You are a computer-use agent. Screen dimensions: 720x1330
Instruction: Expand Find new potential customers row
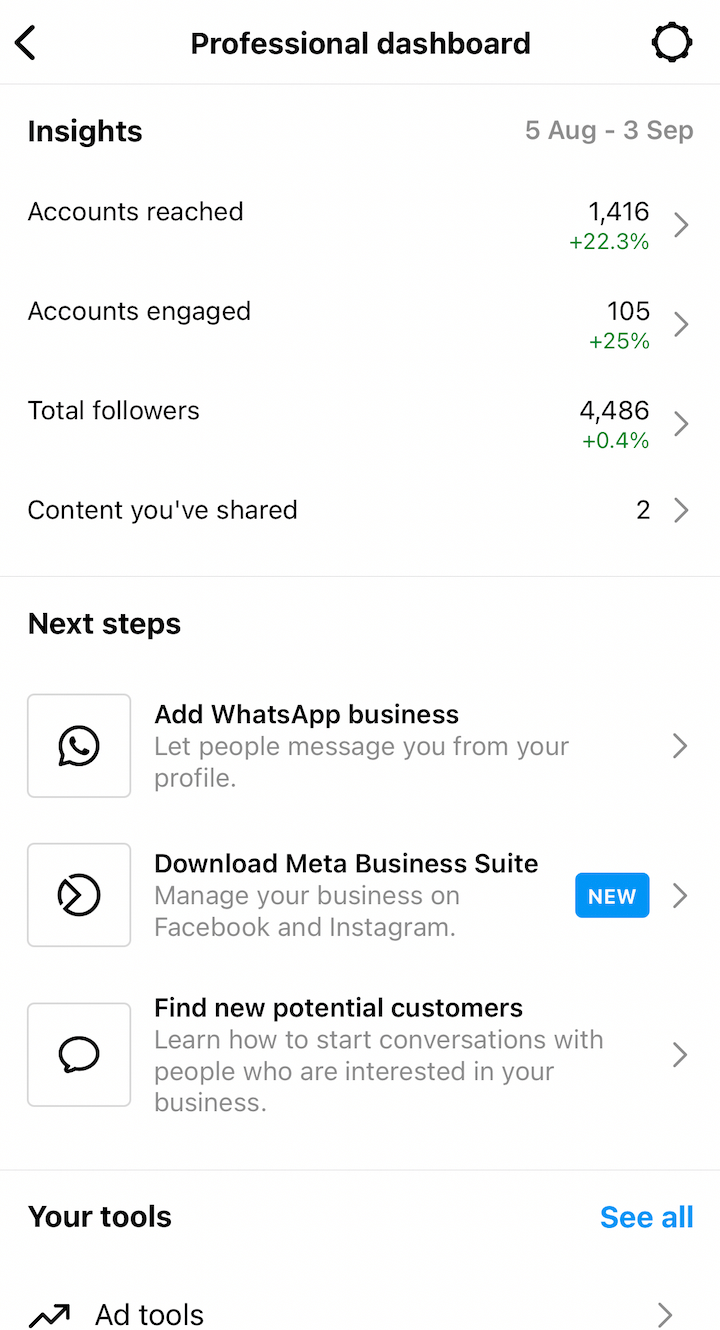point(681,1054)
